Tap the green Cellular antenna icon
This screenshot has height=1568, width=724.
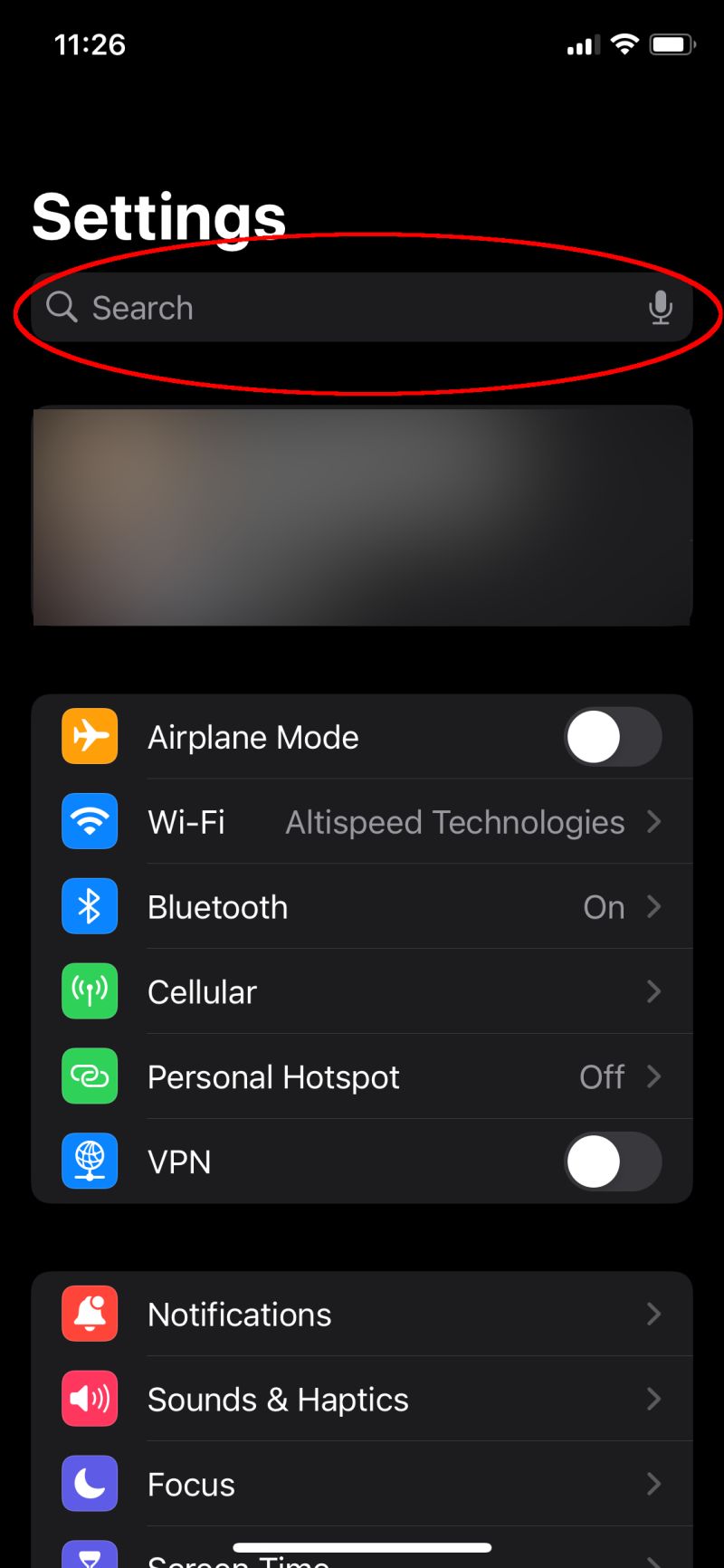pyautogui.click(x=90, y=991)
